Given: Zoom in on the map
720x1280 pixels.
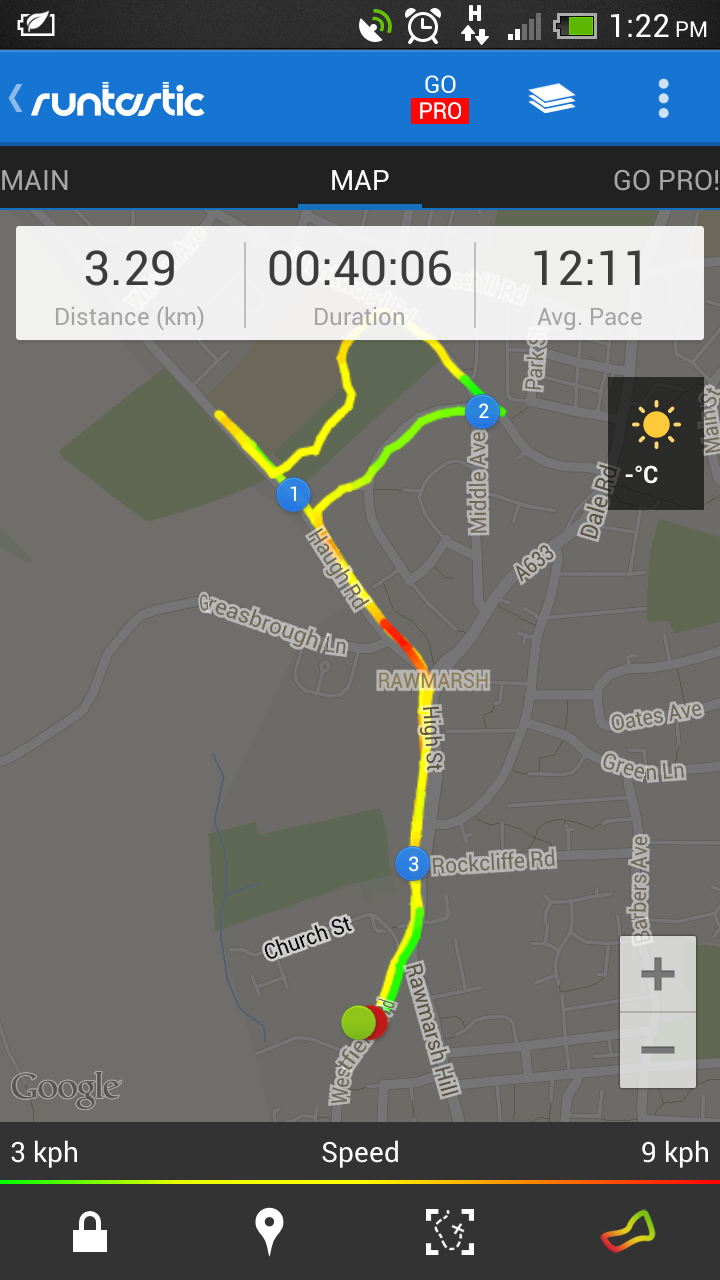Looking at the screenshot, I should pyautogui.click(x=657, y=974).
